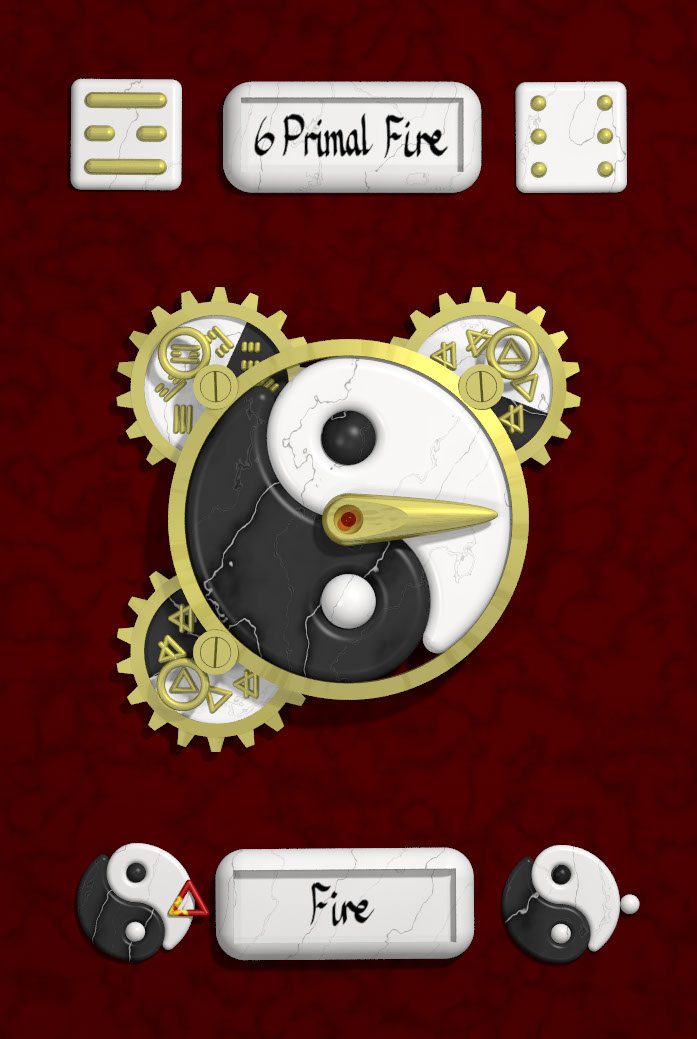
Task: Tap the six-dot dice tile
Action: pos(571,136)
